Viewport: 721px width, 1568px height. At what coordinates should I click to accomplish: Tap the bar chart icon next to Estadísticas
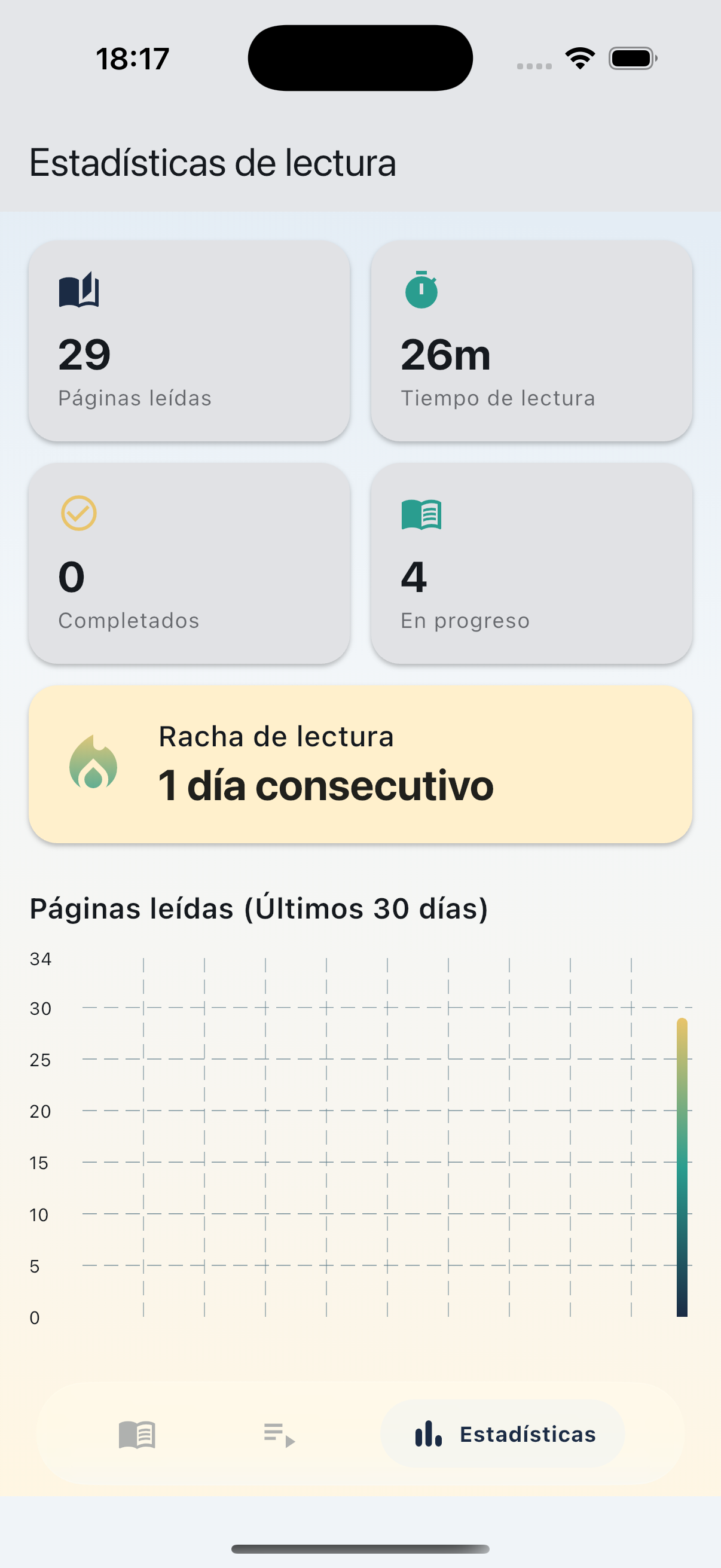point(427,1435)
